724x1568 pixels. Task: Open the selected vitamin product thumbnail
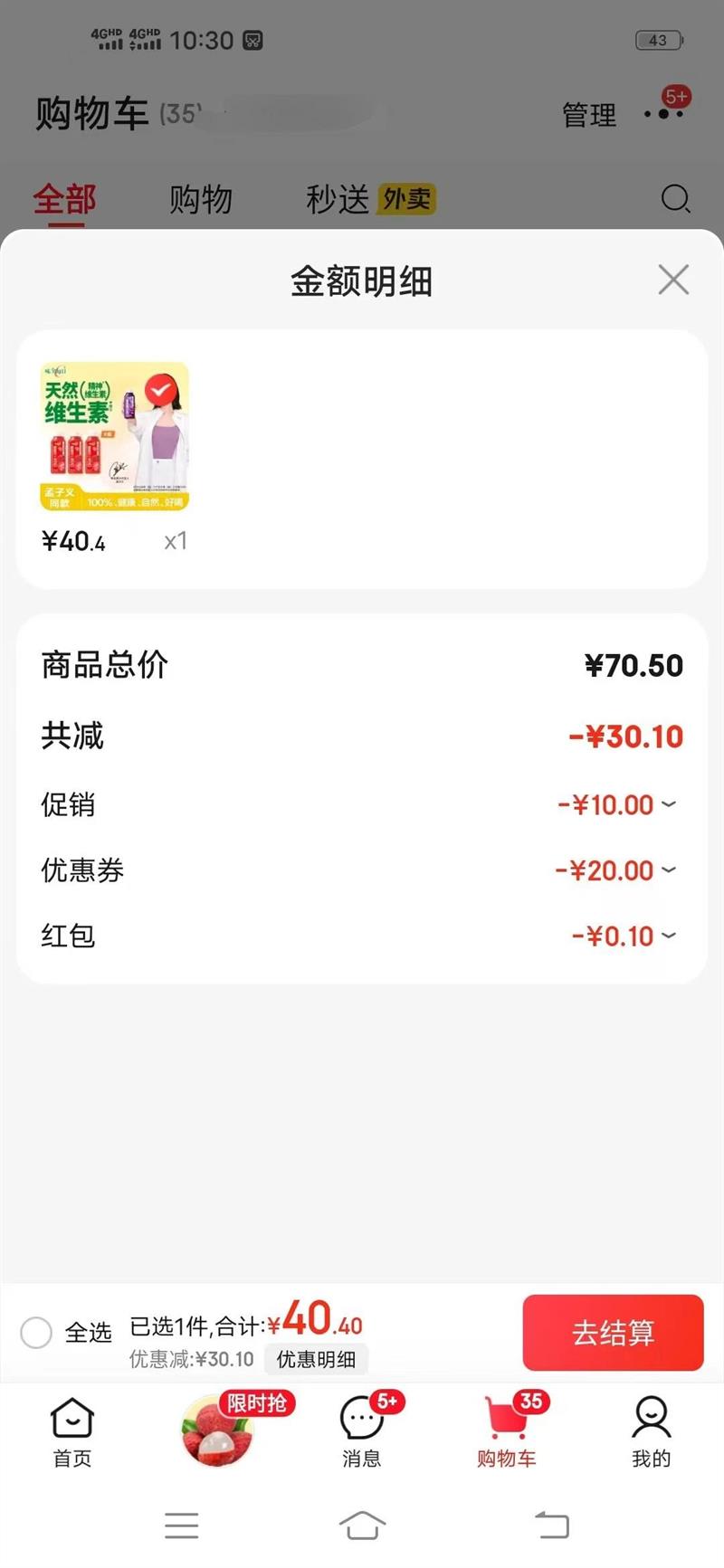114,436
